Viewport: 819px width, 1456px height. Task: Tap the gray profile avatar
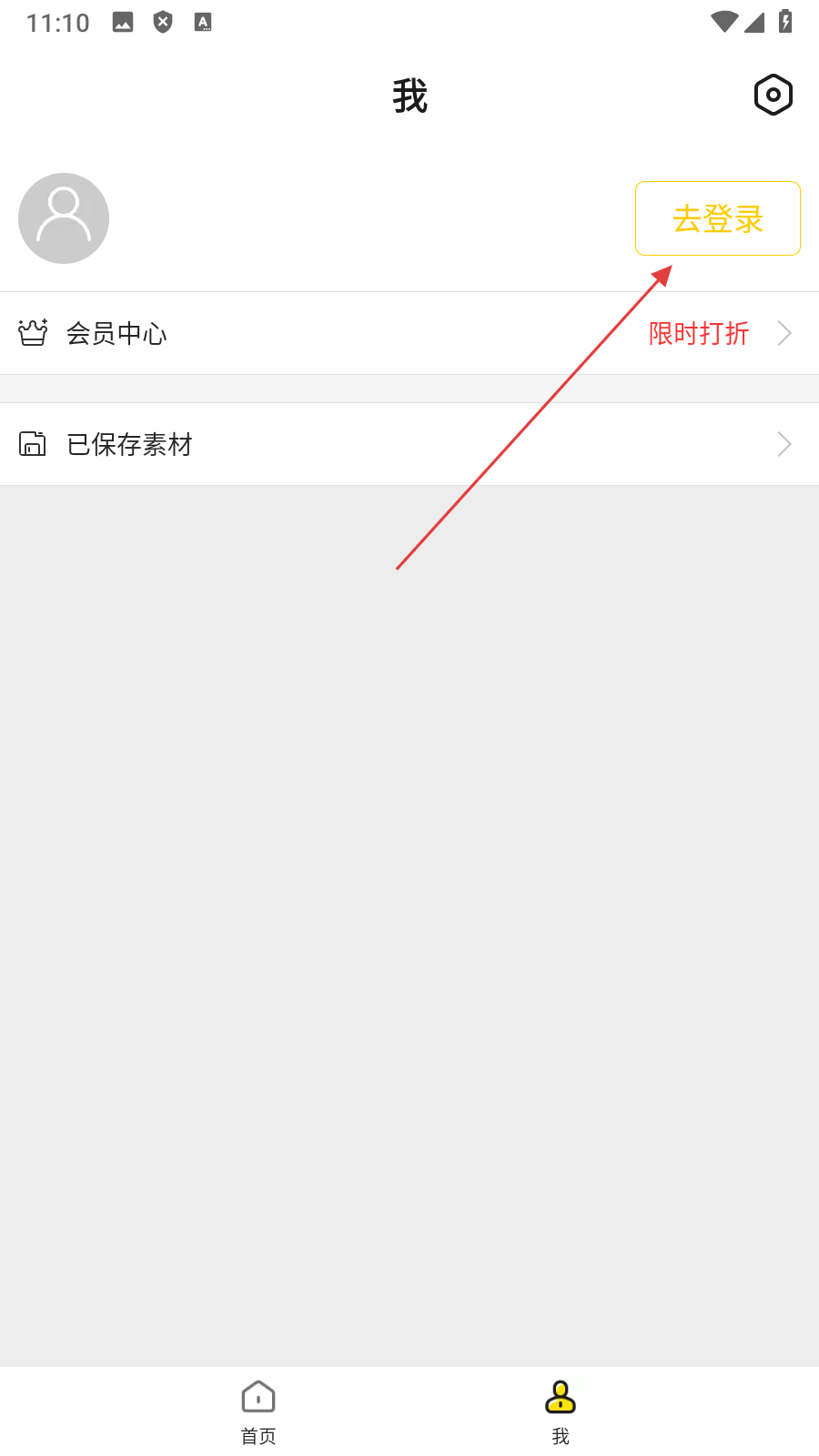coord(64,218)
